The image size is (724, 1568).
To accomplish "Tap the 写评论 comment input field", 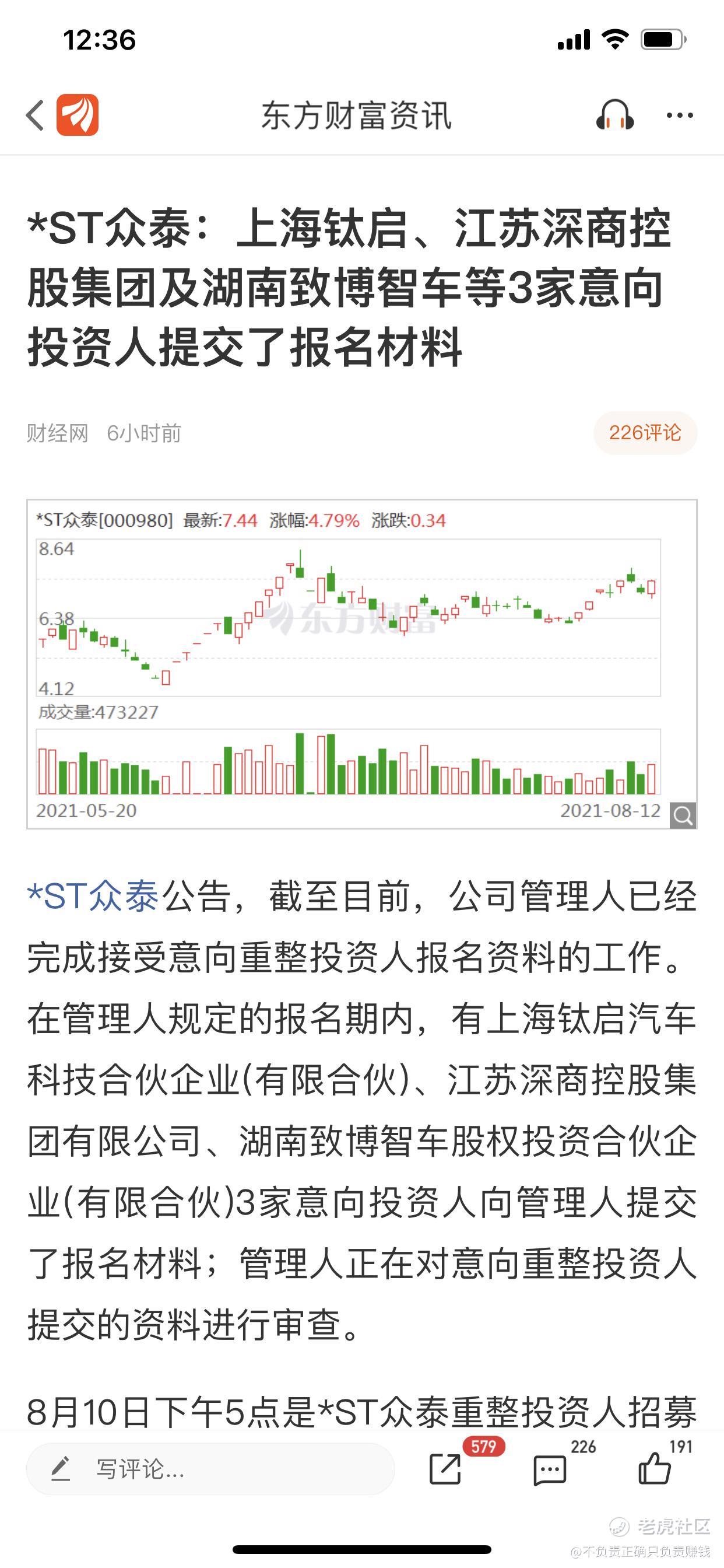I will click(210, 1469).
